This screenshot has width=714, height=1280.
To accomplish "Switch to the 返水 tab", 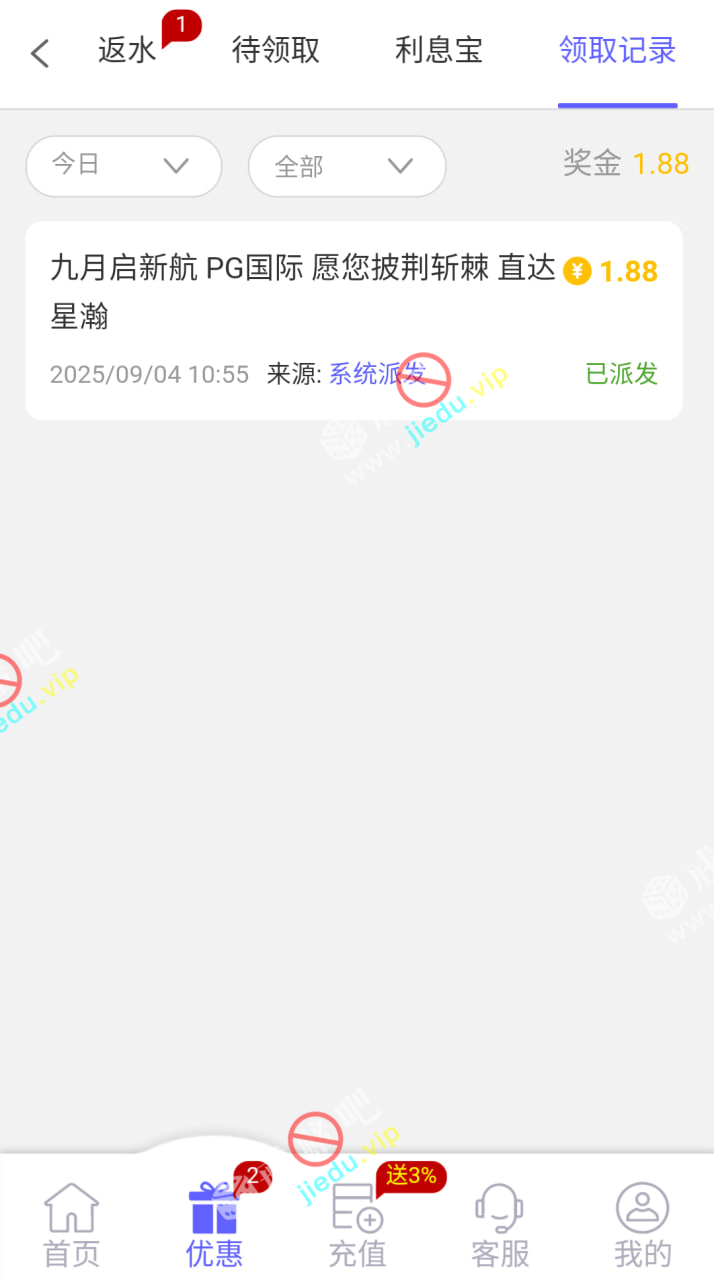I will click(128, 50).
